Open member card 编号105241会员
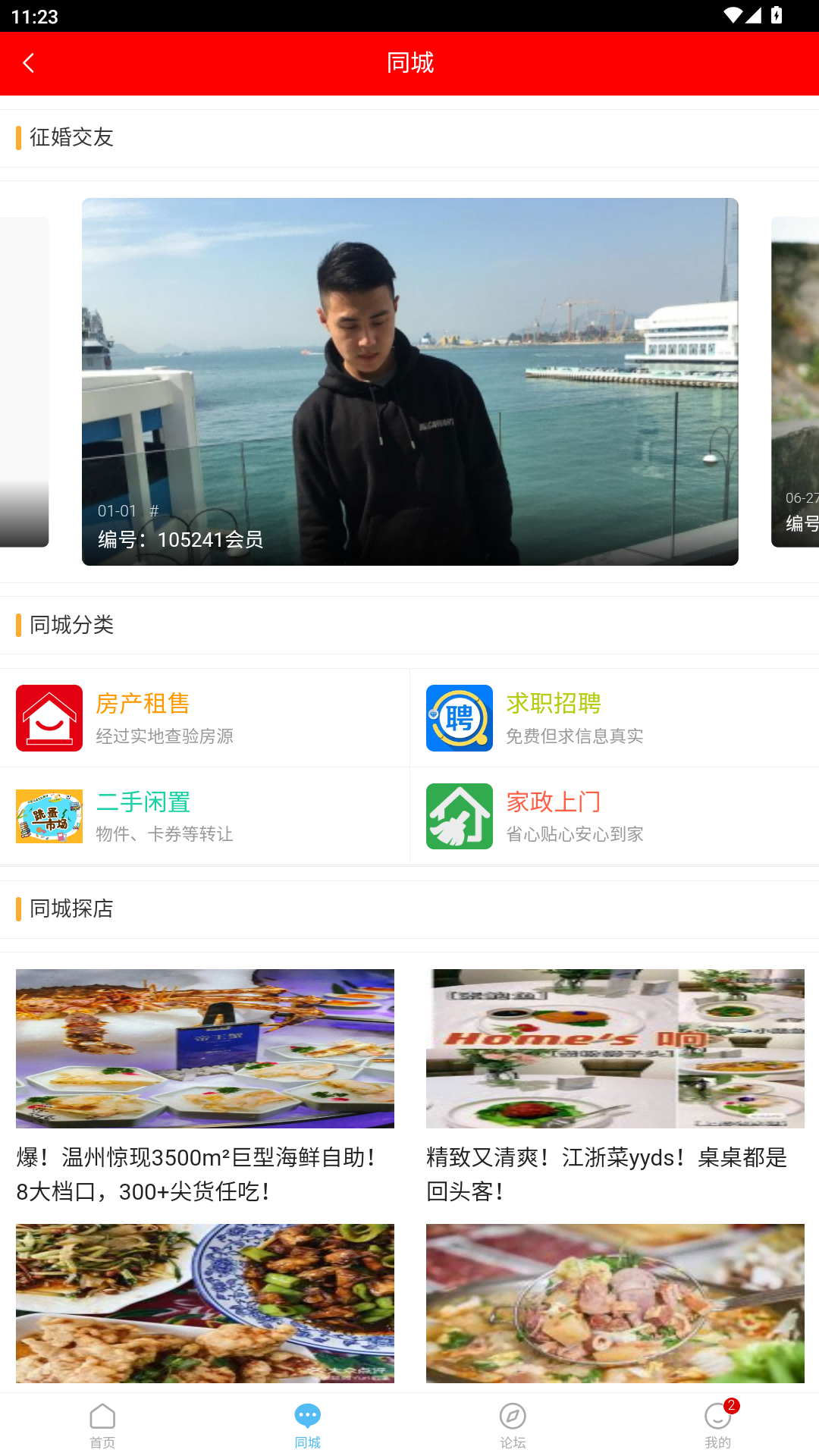The image size is (819, 1456). pos(409,381)
